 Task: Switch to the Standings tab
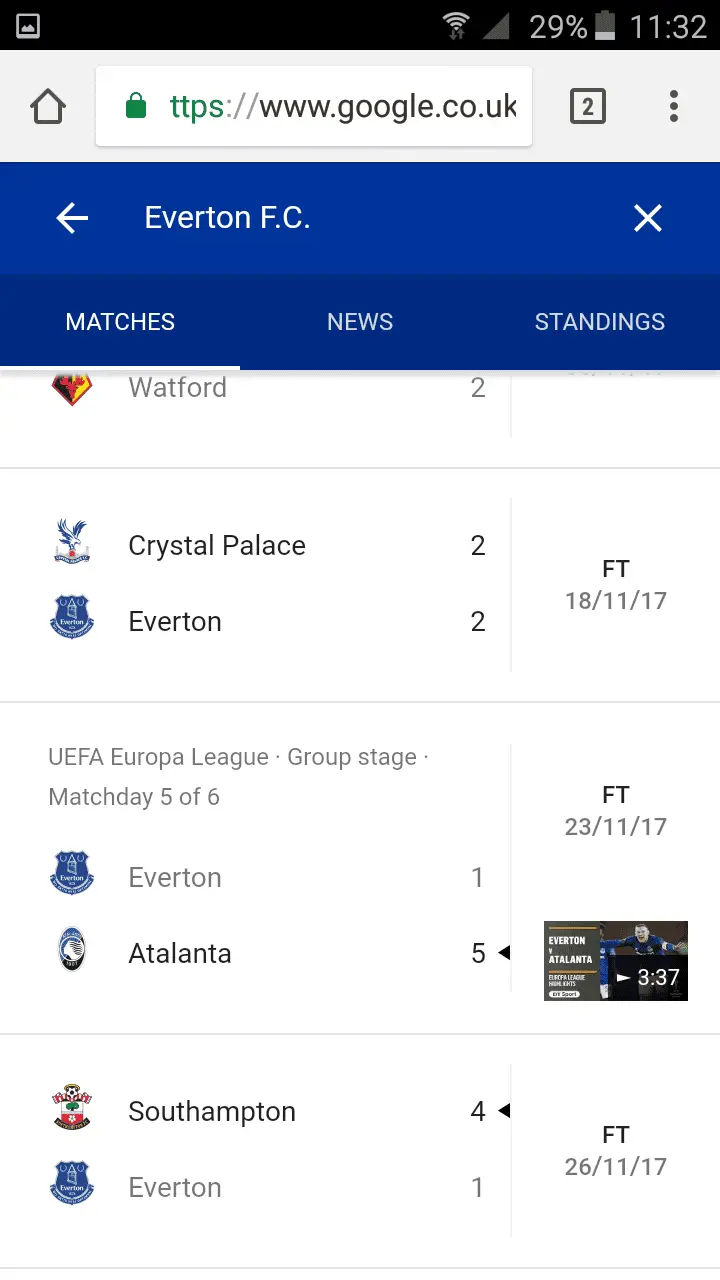[x=599, y=322]
